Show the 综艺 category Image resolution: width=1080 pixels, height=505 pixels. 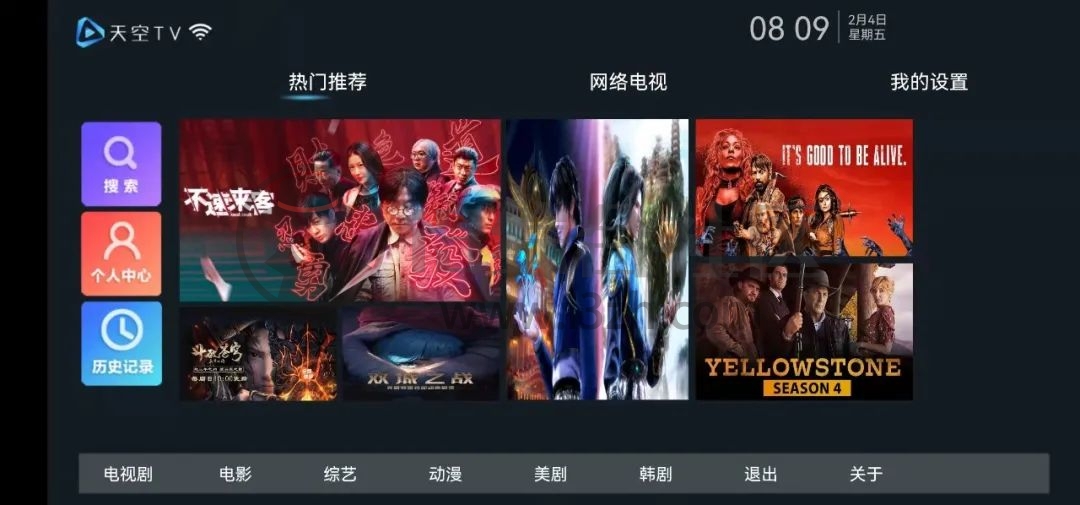point(340,474)
